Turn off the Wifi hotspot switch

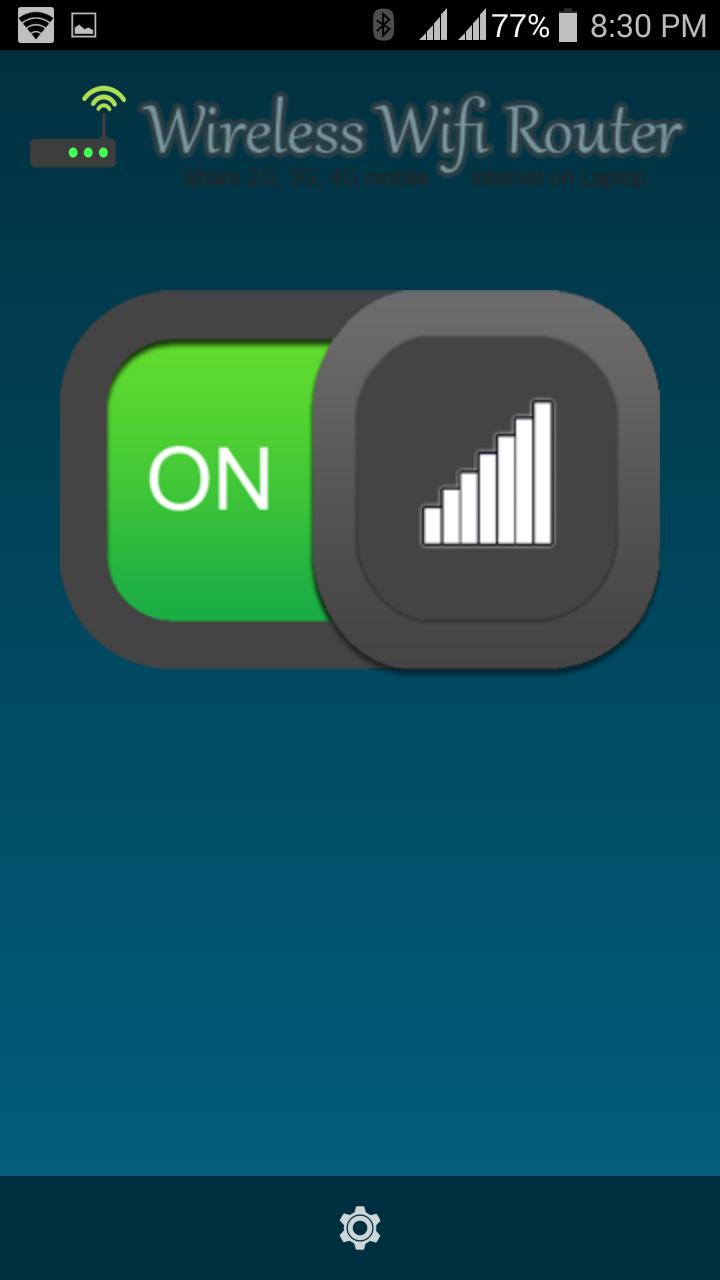click(360, 480)
